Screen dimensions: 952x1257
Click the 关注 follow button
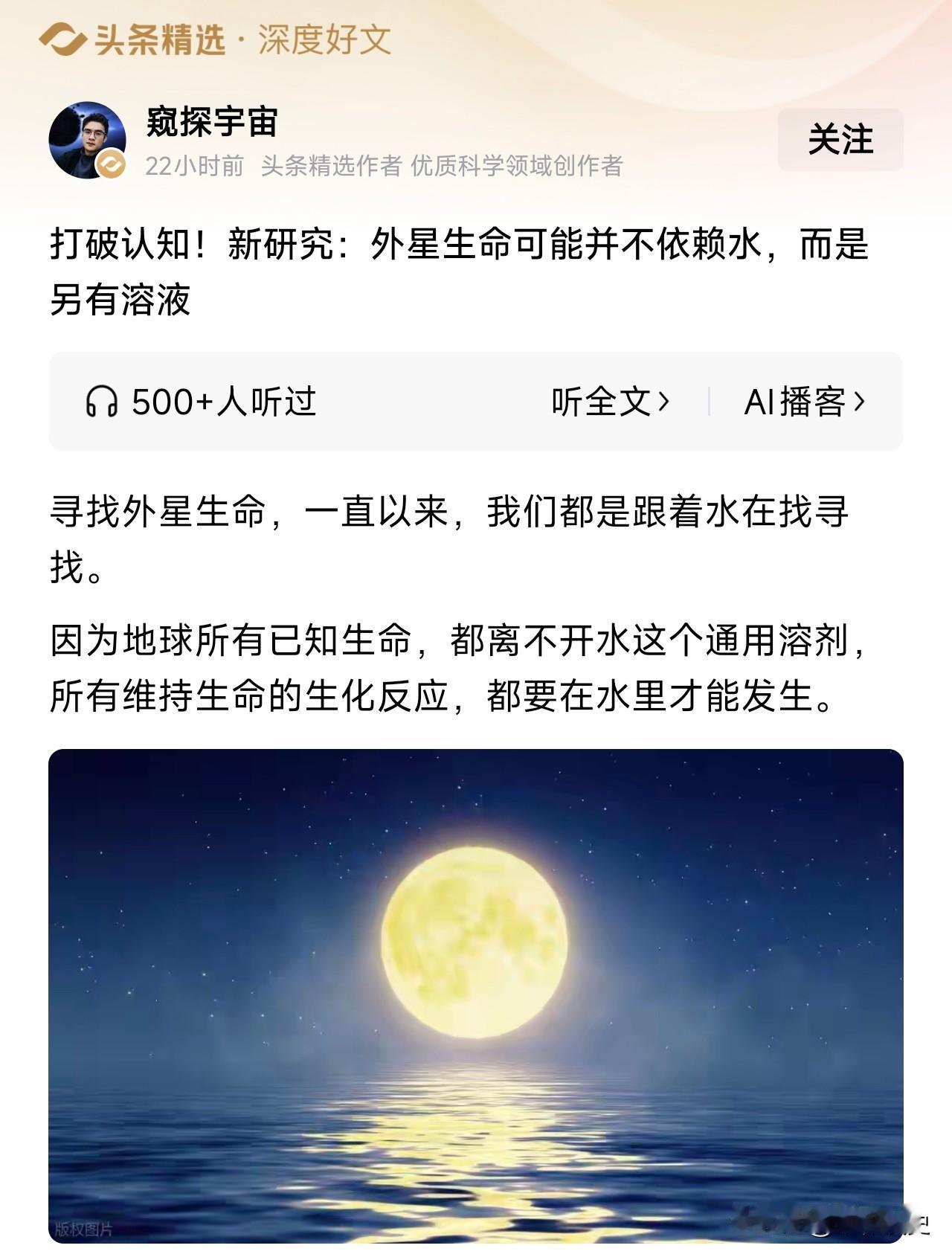(x=839, y=141)
